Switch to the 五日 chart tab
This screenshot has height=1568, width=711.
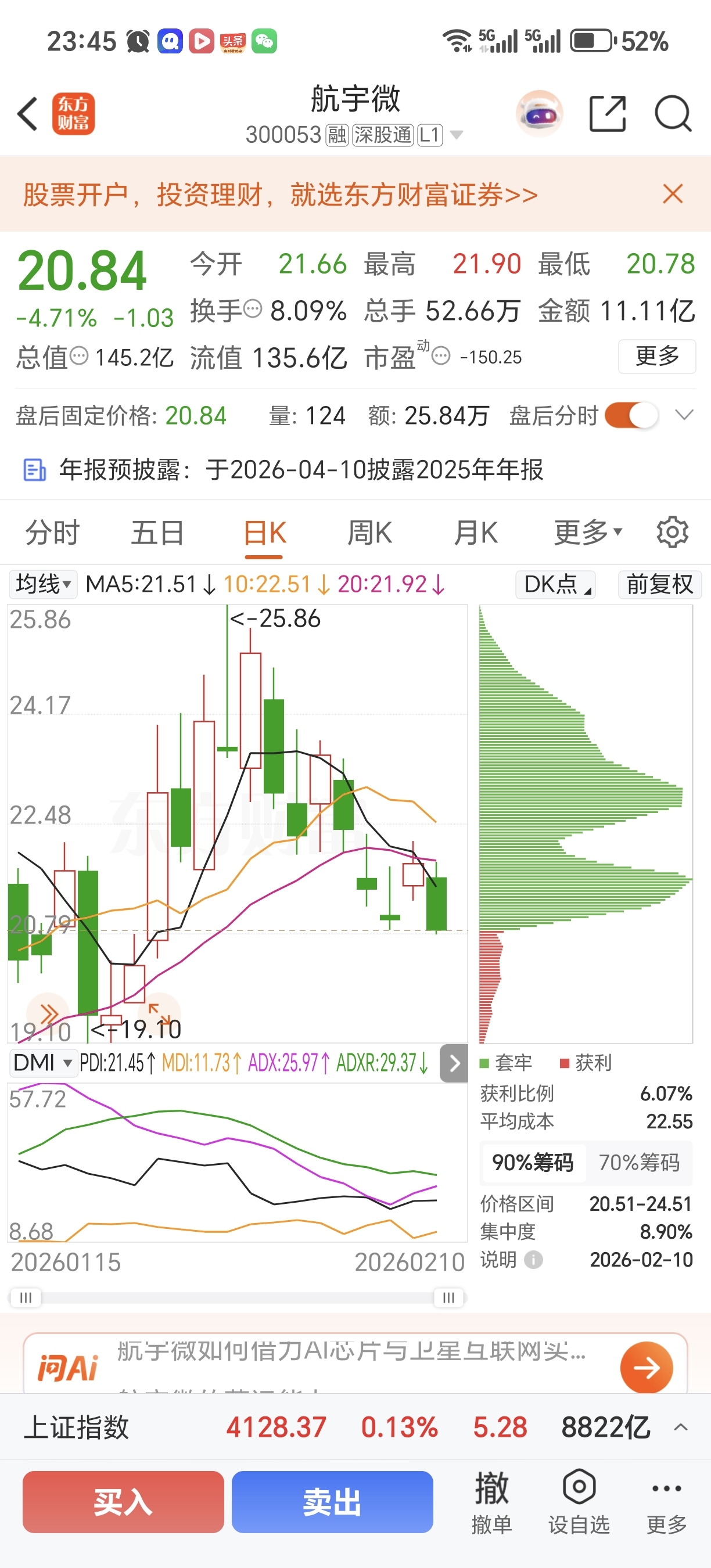coord(157,533)
